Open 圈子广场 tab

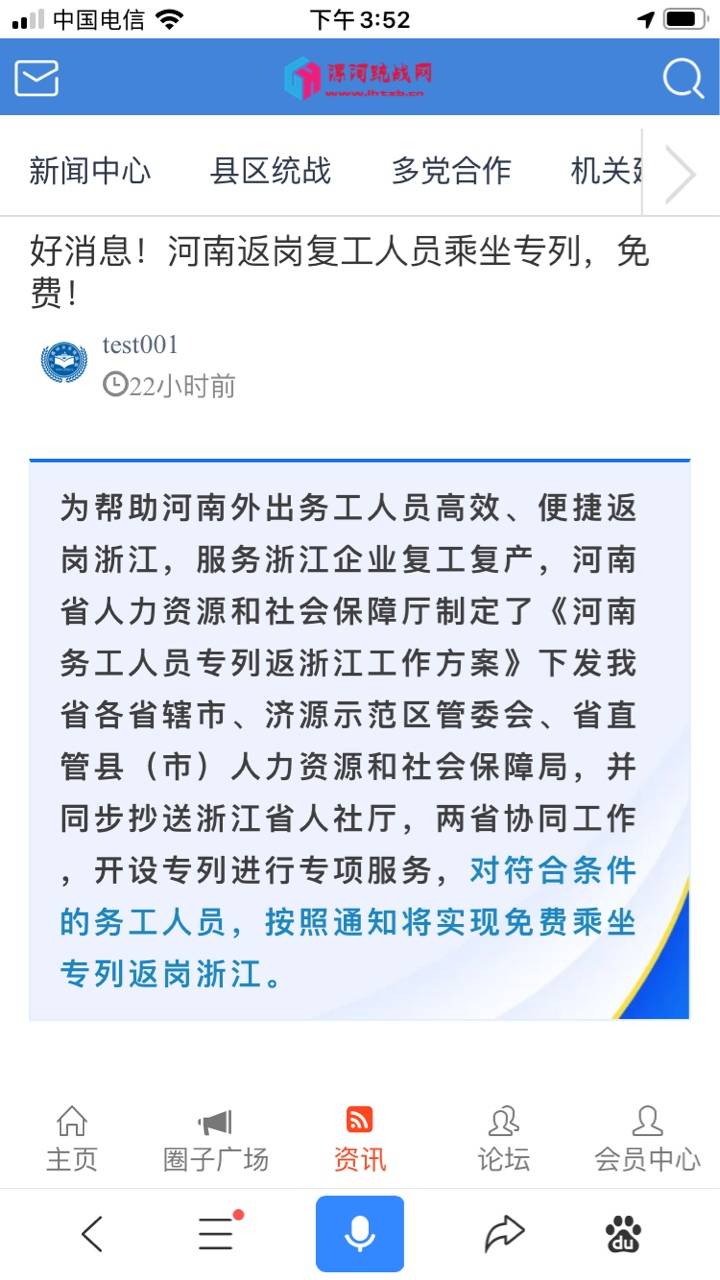coord(216,1139)
